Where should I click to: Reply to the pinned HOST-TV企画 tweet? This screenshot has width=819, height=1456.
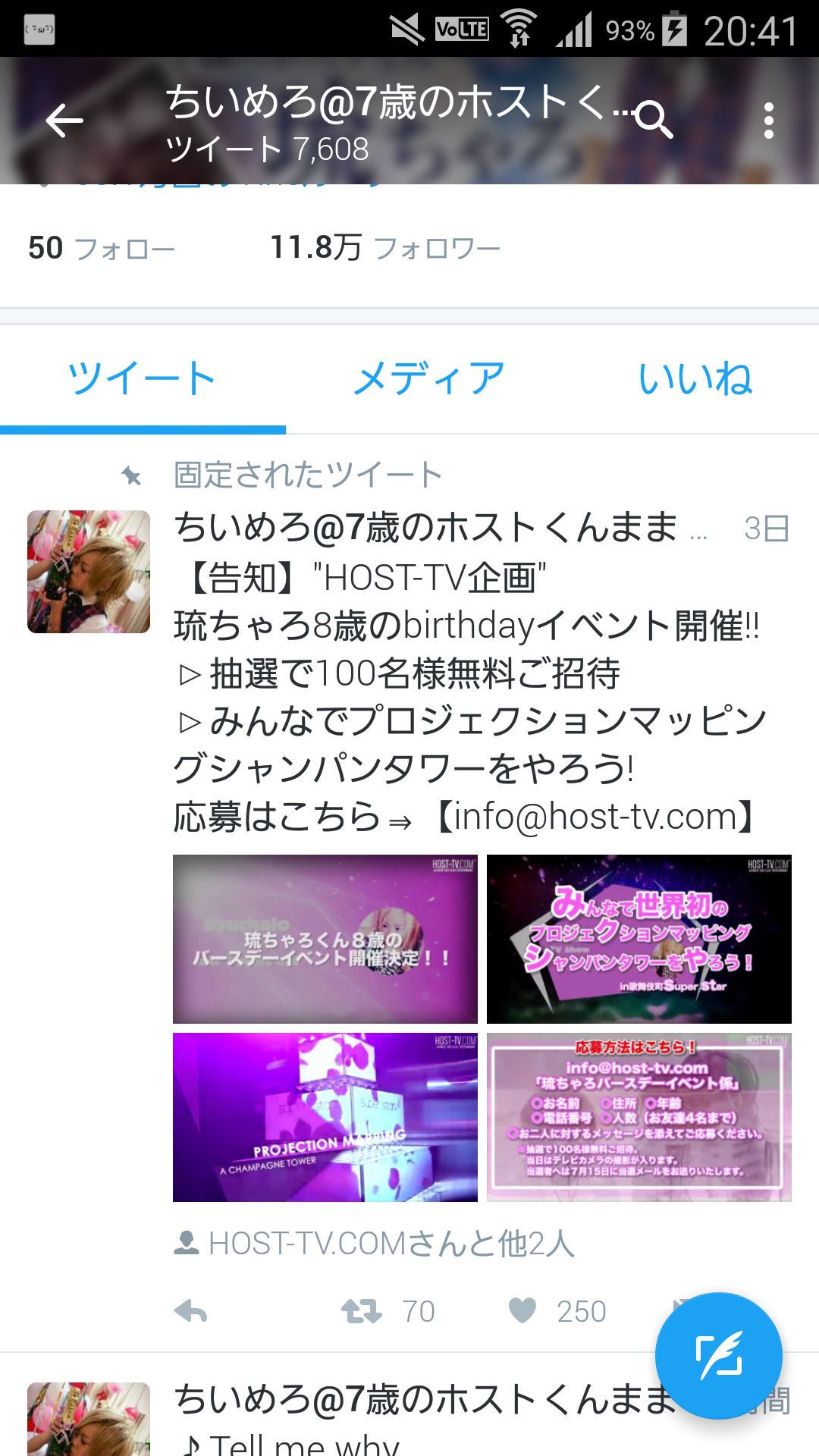(191, 1311)
